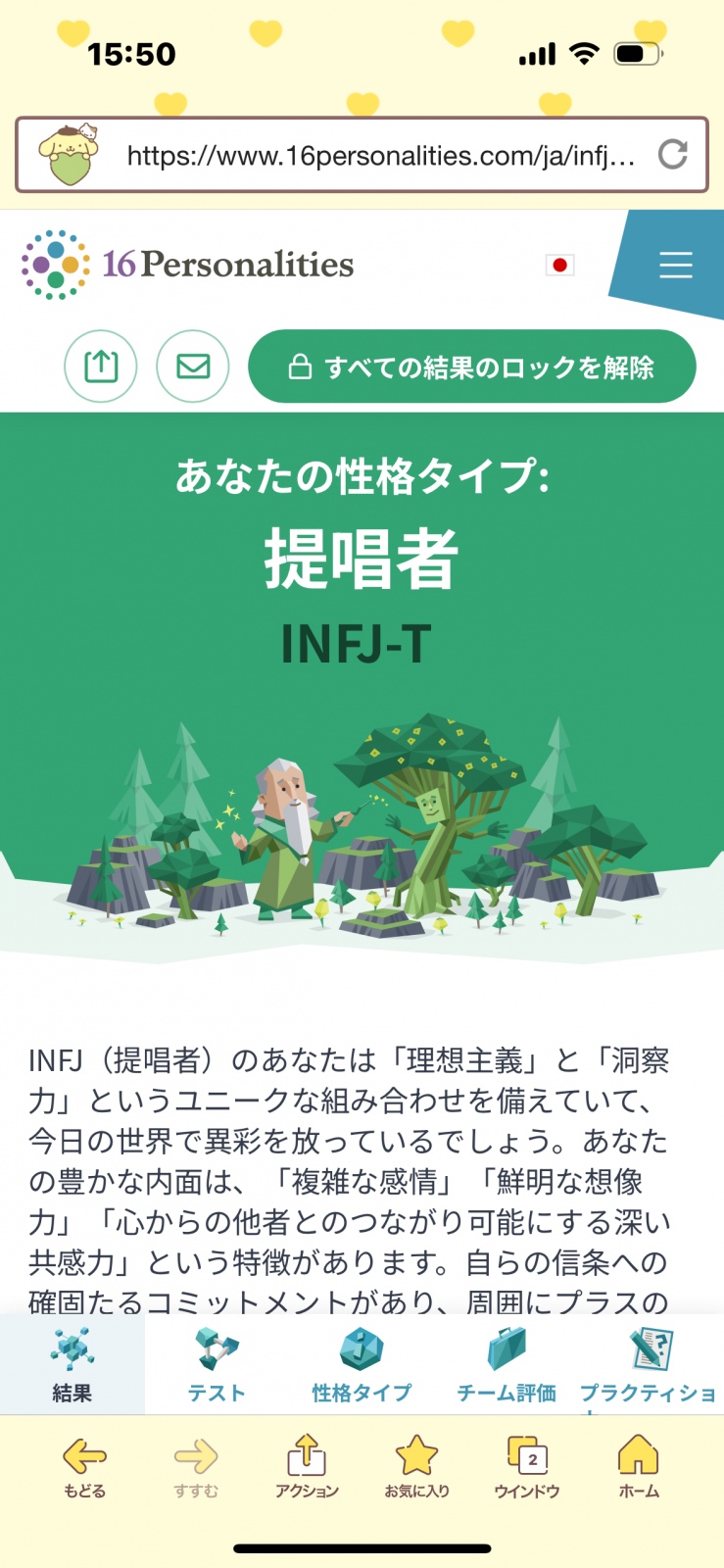Open ウインドウ tab switcher

527,1466
